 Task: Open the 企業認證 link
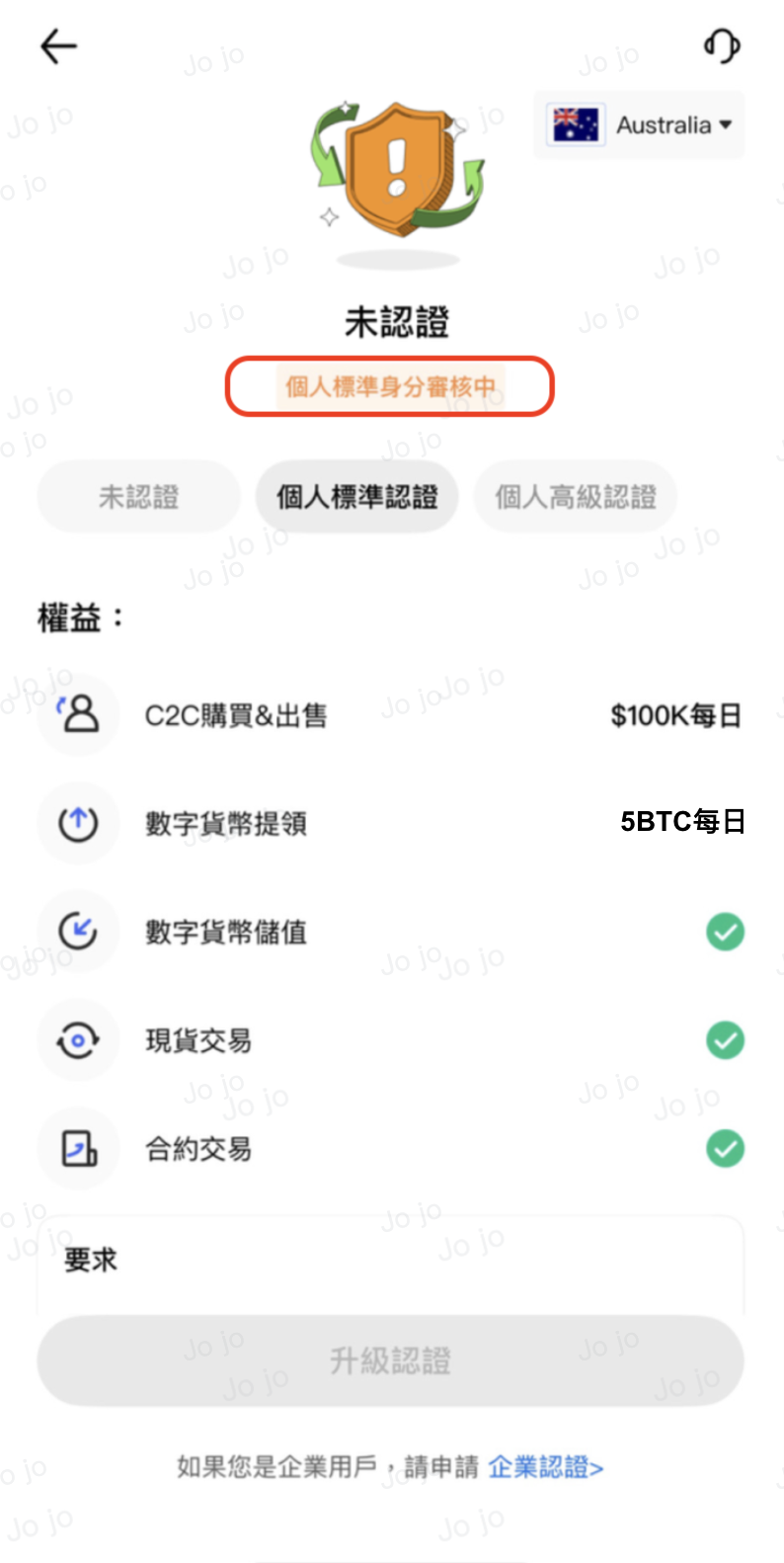pyautogui.click(x=545, y=1467)
